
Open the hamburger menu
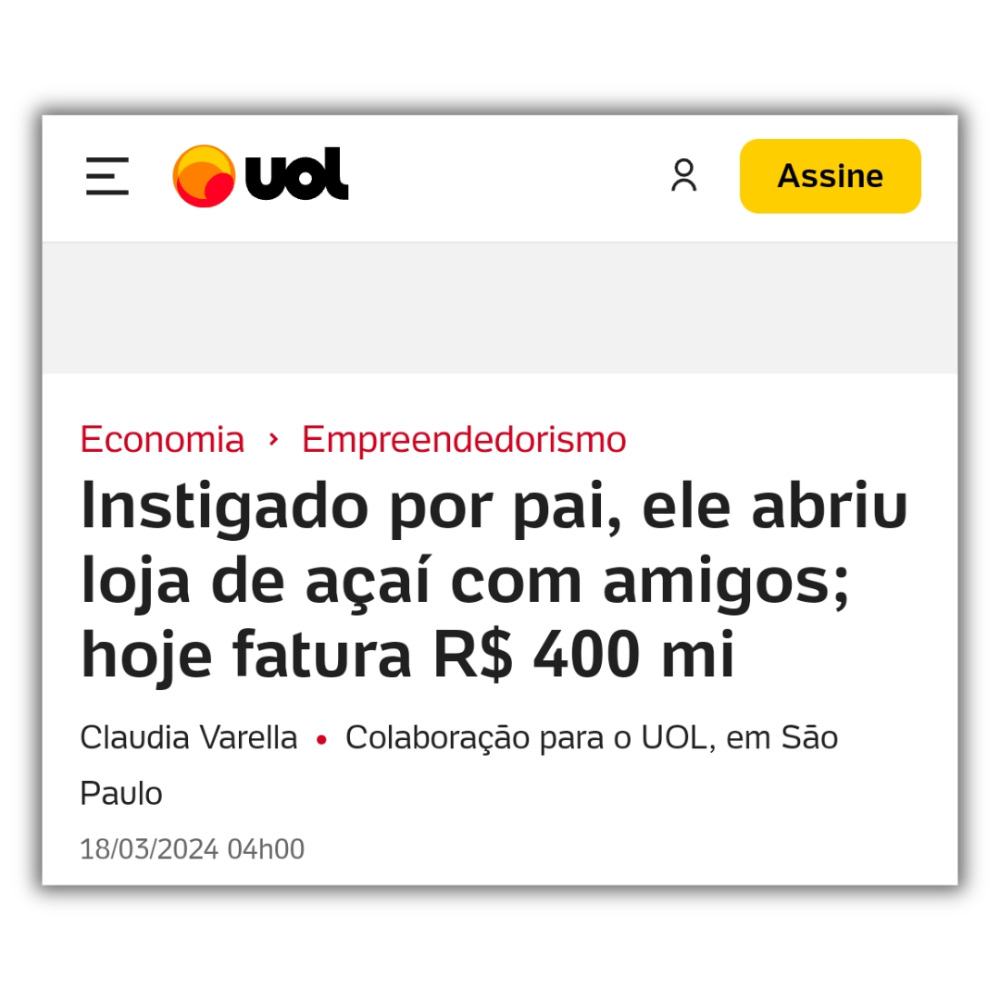(x=107, y=176)
